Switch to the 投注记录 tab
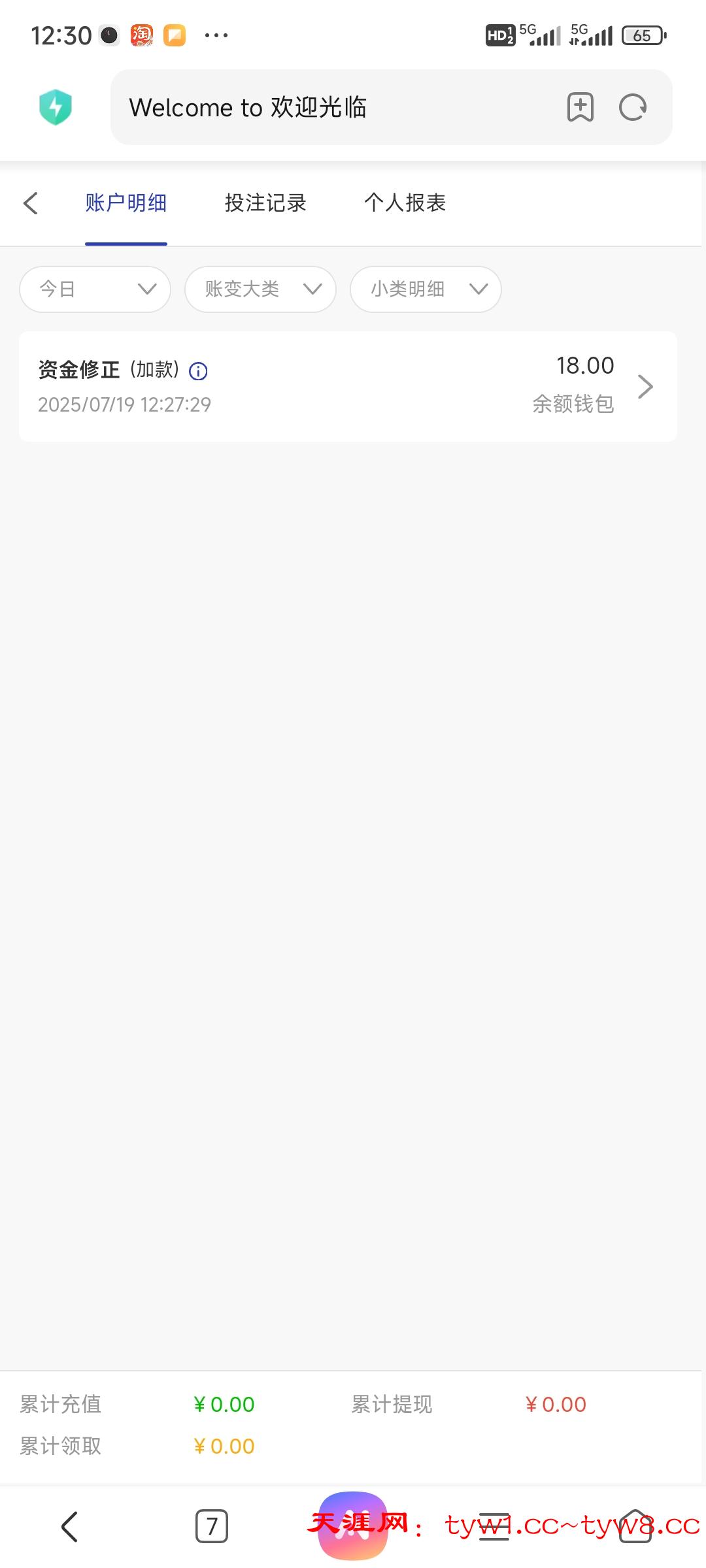Viewport: 706px width, 1568px height. (x=265, y=203)
